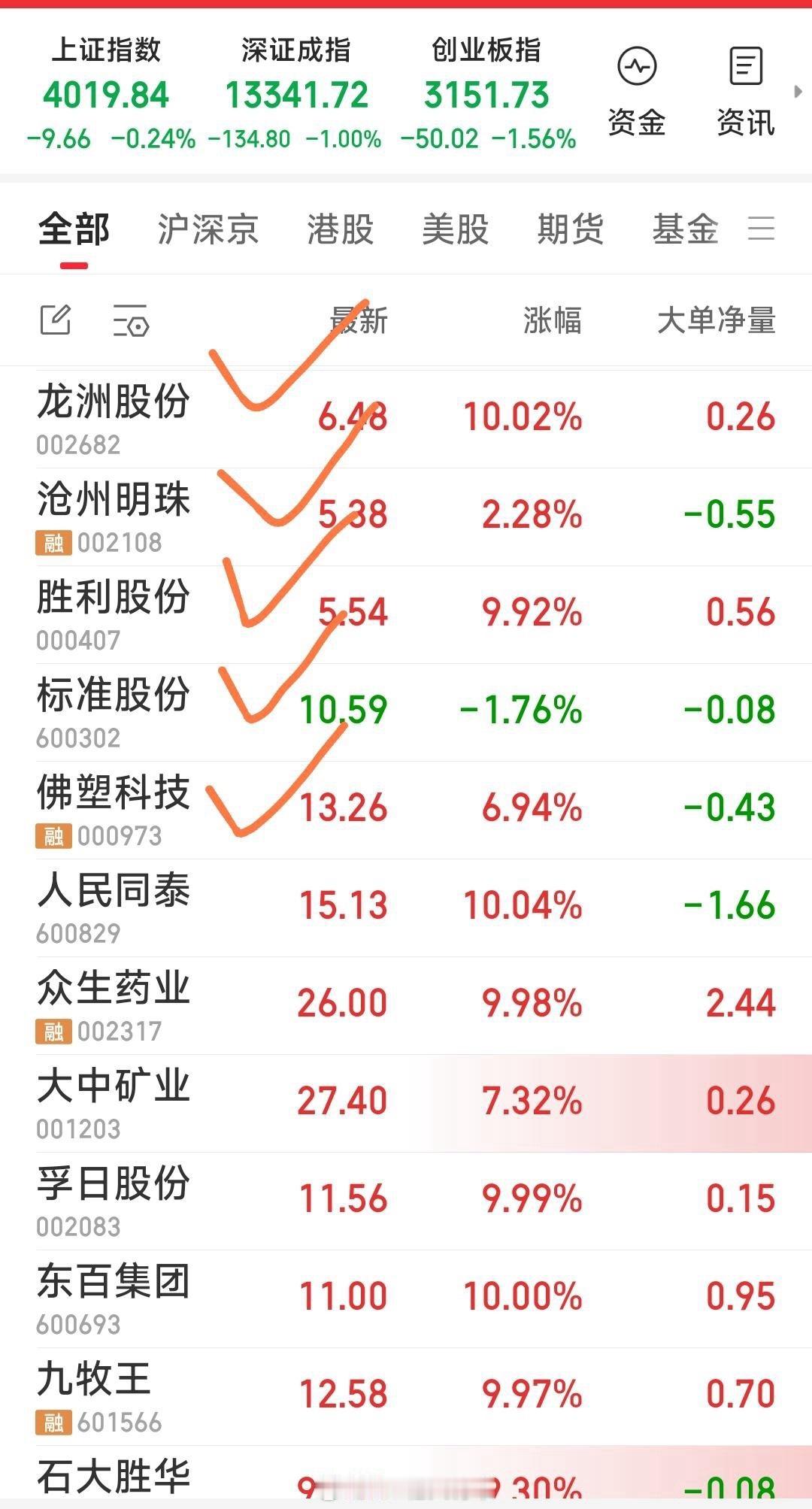Open the 资讯 news icon
The width and height of the screenshot is (812, 1509).
pos(744,86)
